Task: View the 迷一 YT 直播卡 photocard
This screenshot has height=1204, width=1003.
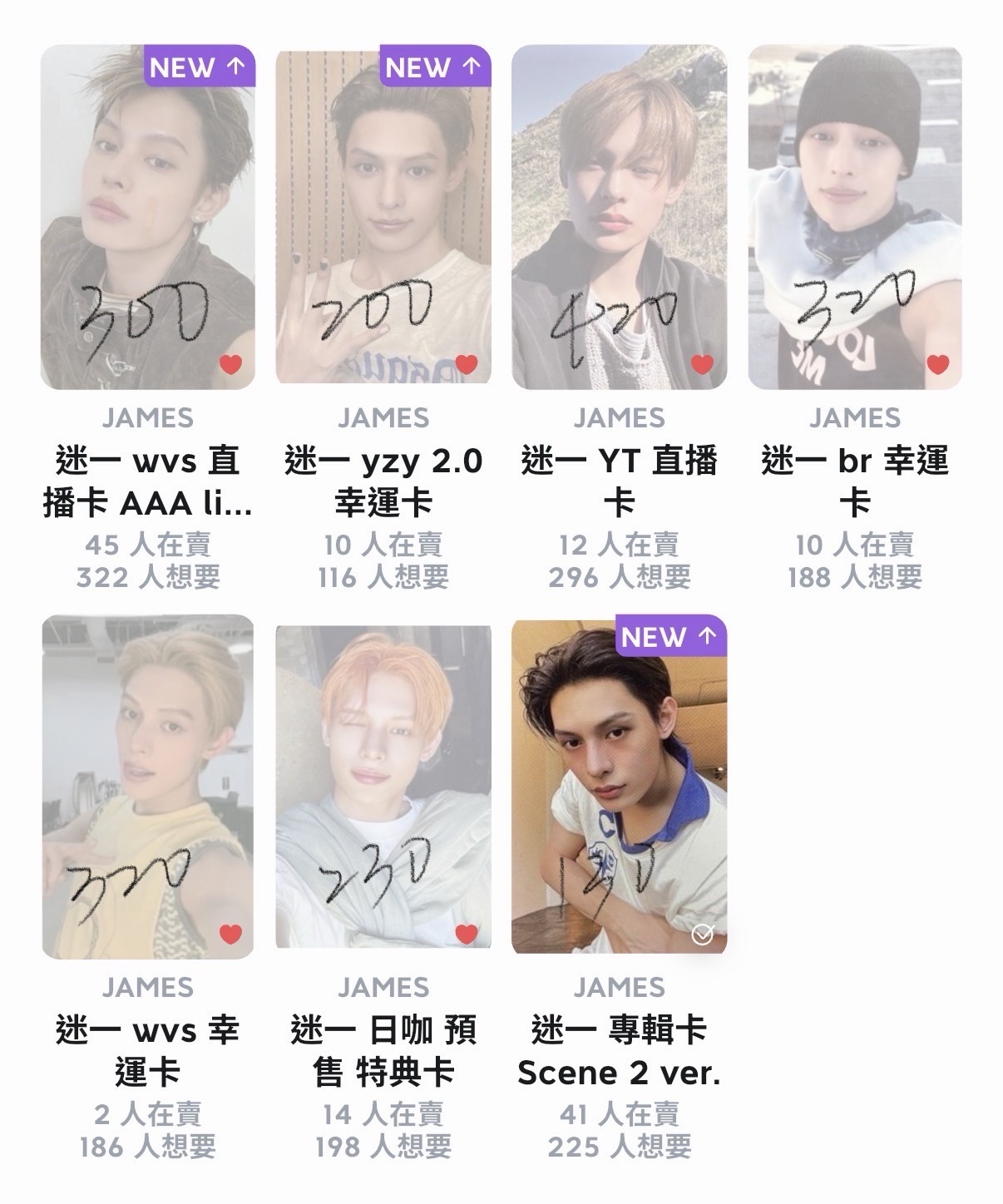Action: click(x=619, y=216)
